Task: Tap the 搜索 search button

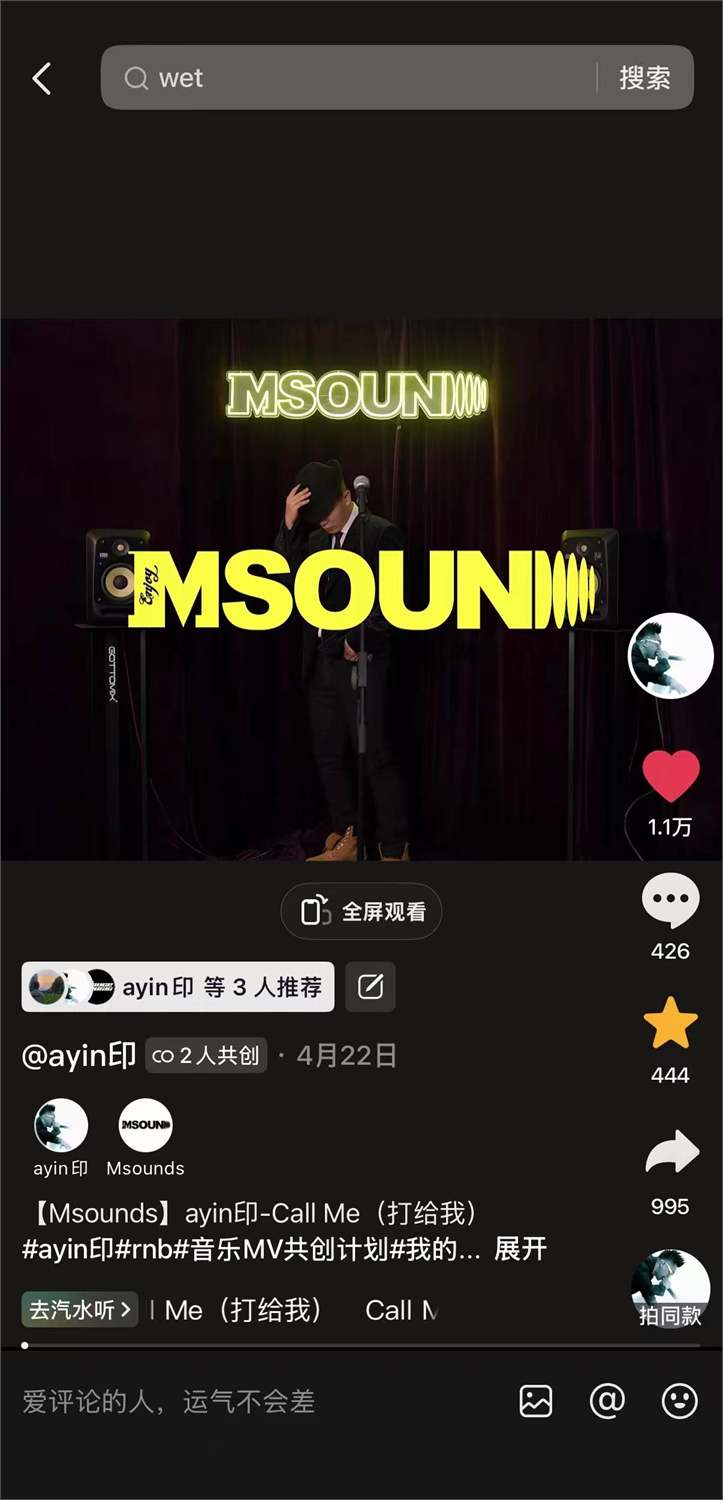Action: coord(645,78)
